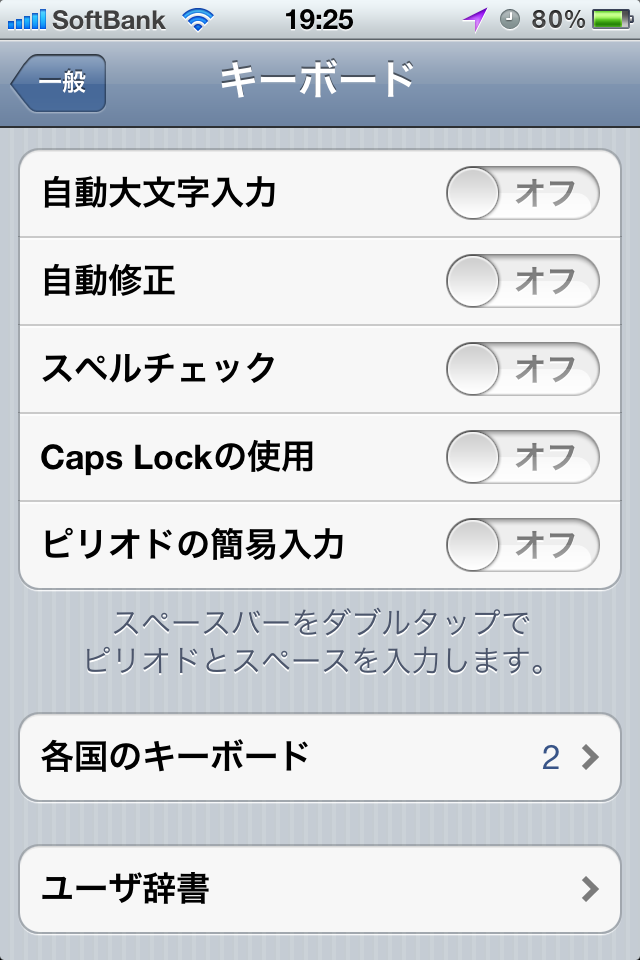Image resolution: width=640 pixels, height=960 pixels.
Task: Open the ユーザ辞書 row
Action: pos(320,888)
